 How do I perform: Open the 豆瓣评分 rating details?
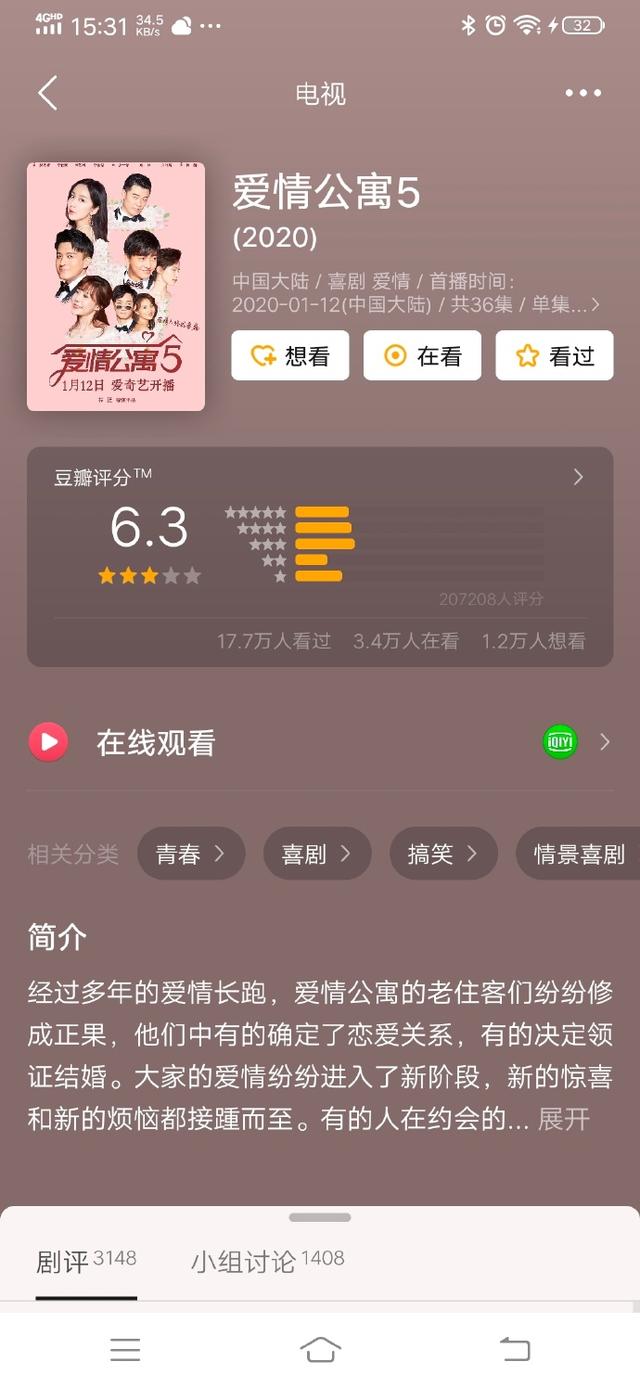[x=578, y=478]
